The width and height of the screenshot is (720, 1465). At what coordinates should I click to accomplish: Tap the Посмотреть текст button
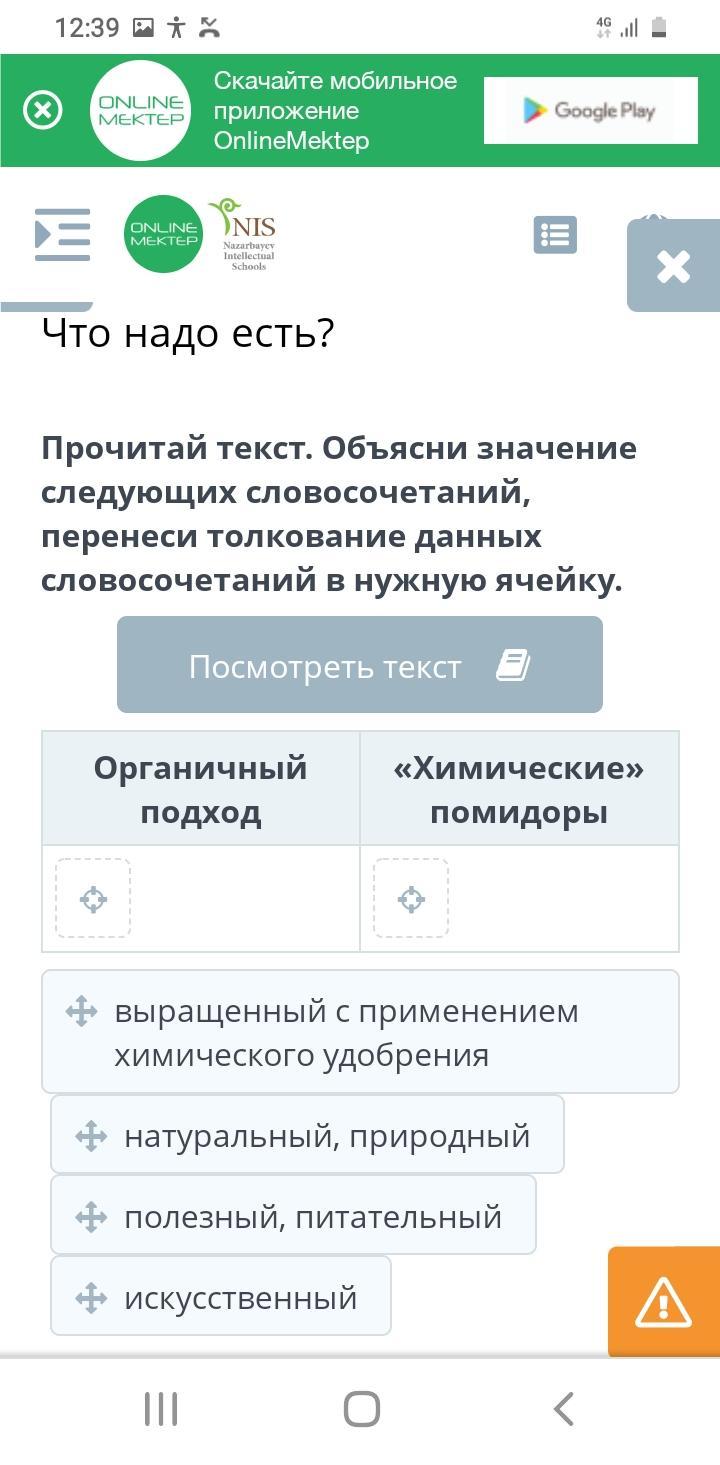click(360, 665)
